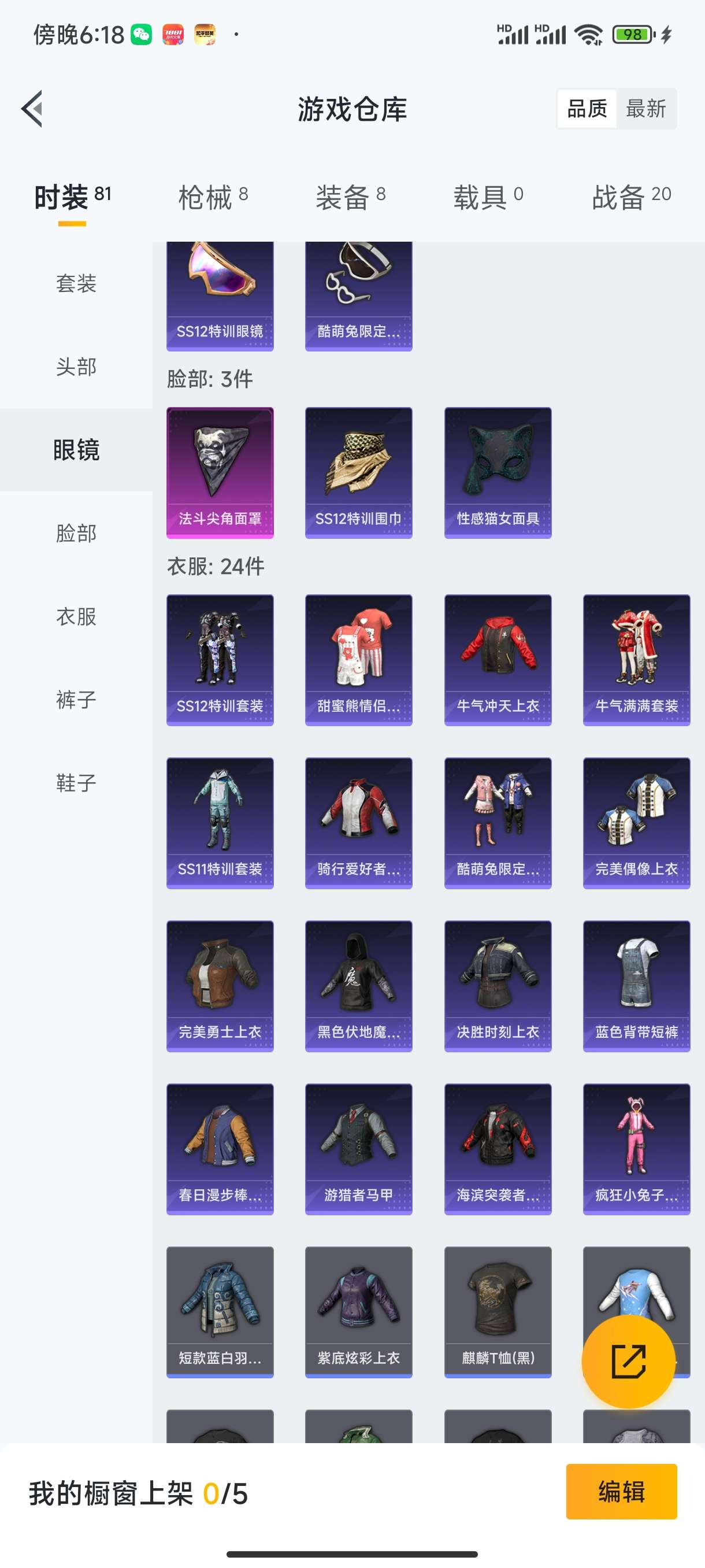Select the 品质 sort option
This screenshot has height=1568, width=705.
tap(587, 109)
